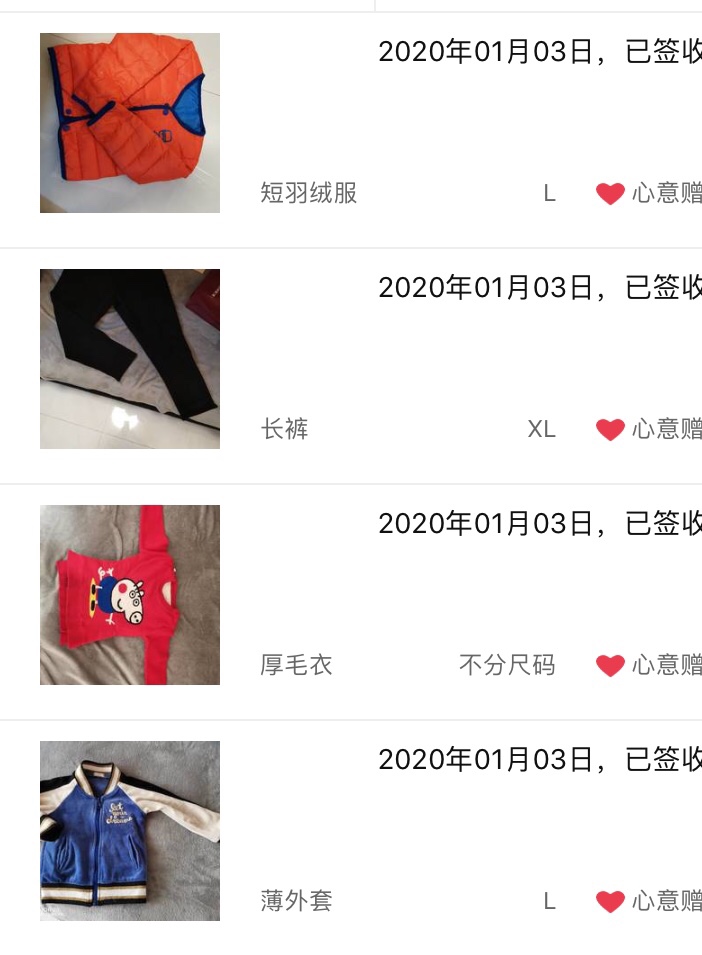View the blue thin jacket photo

point(130,831)
